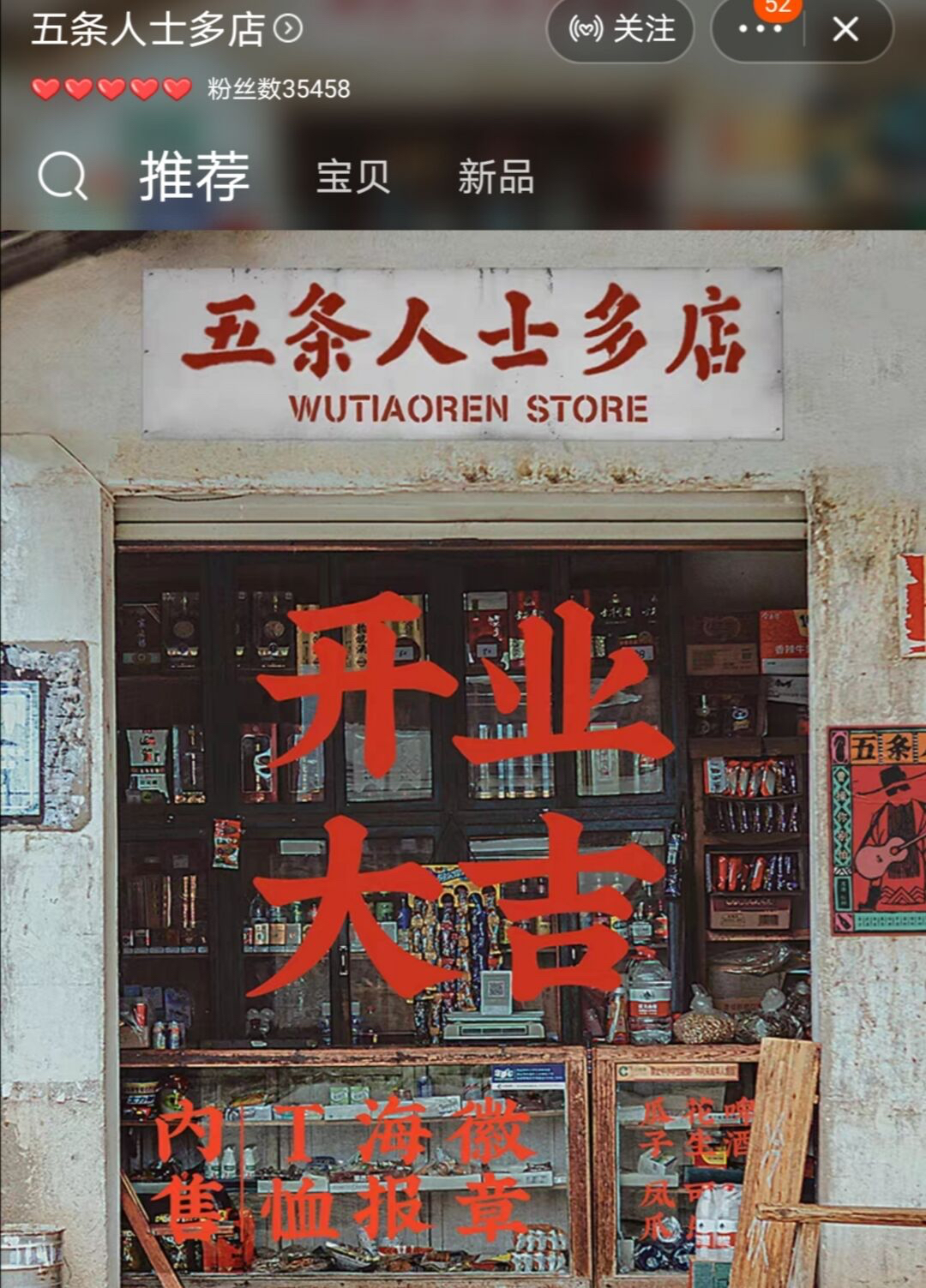Follow the store with 关注
This screenshot has height=1288, width=926.
(621, 30)
